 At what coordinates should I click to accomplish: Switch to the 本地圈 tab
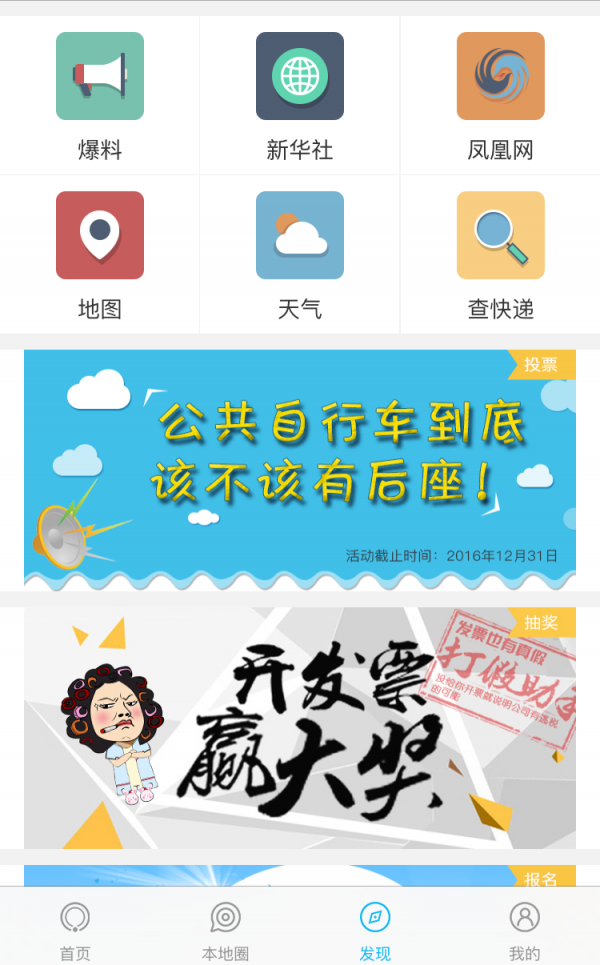pos(225,930)
